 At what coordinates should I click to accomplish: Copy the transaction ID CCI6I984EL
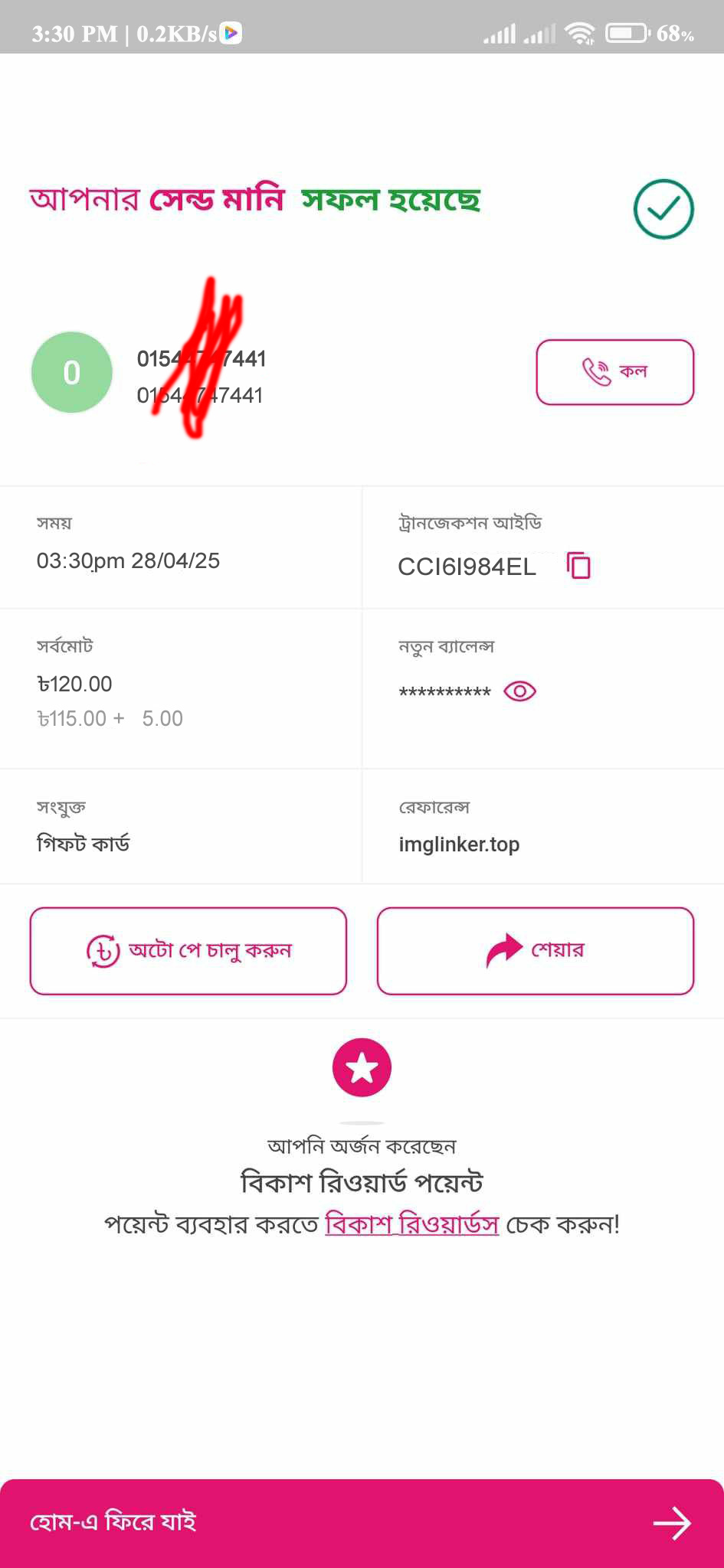coord(578,566)
